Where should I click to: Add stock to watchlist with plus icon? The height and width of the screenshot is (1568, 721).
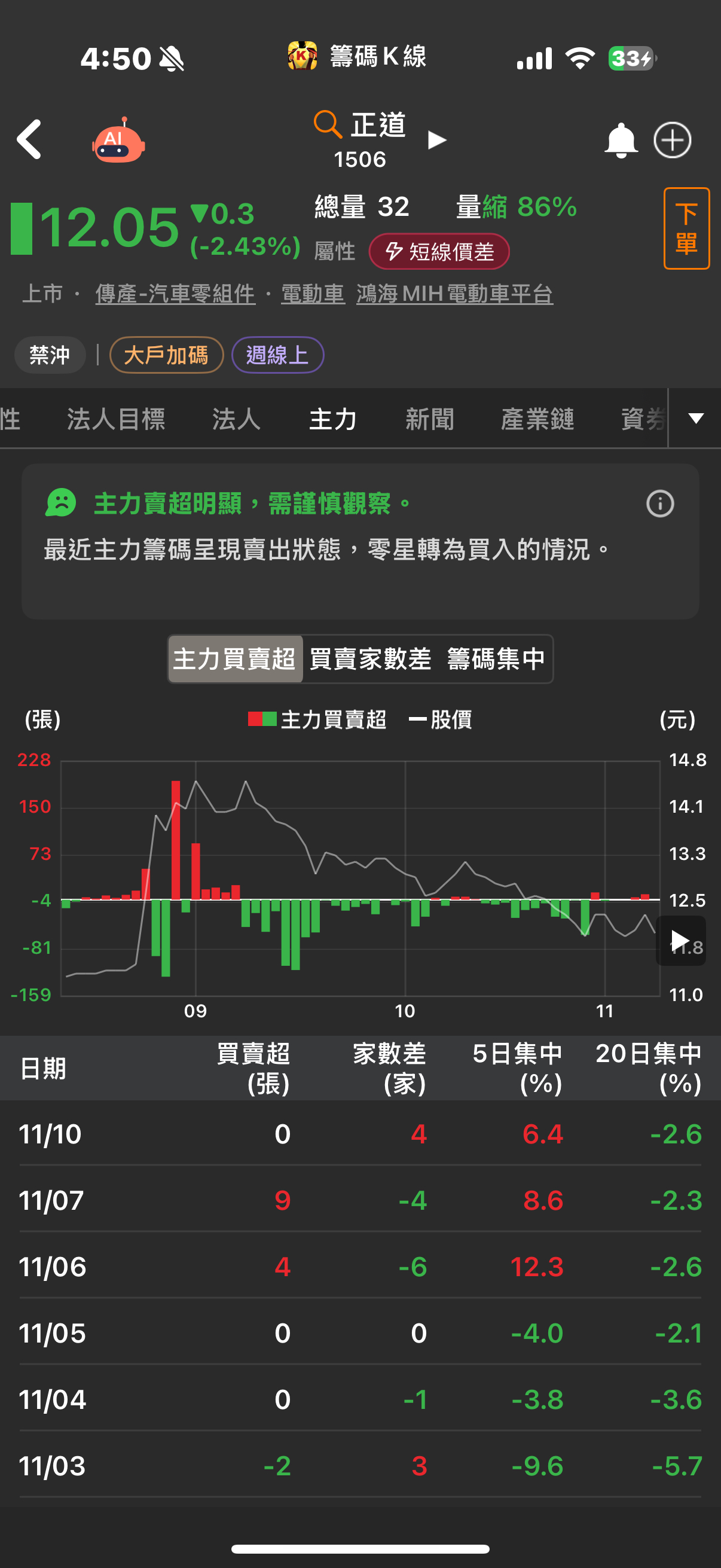tap(672, 141)
